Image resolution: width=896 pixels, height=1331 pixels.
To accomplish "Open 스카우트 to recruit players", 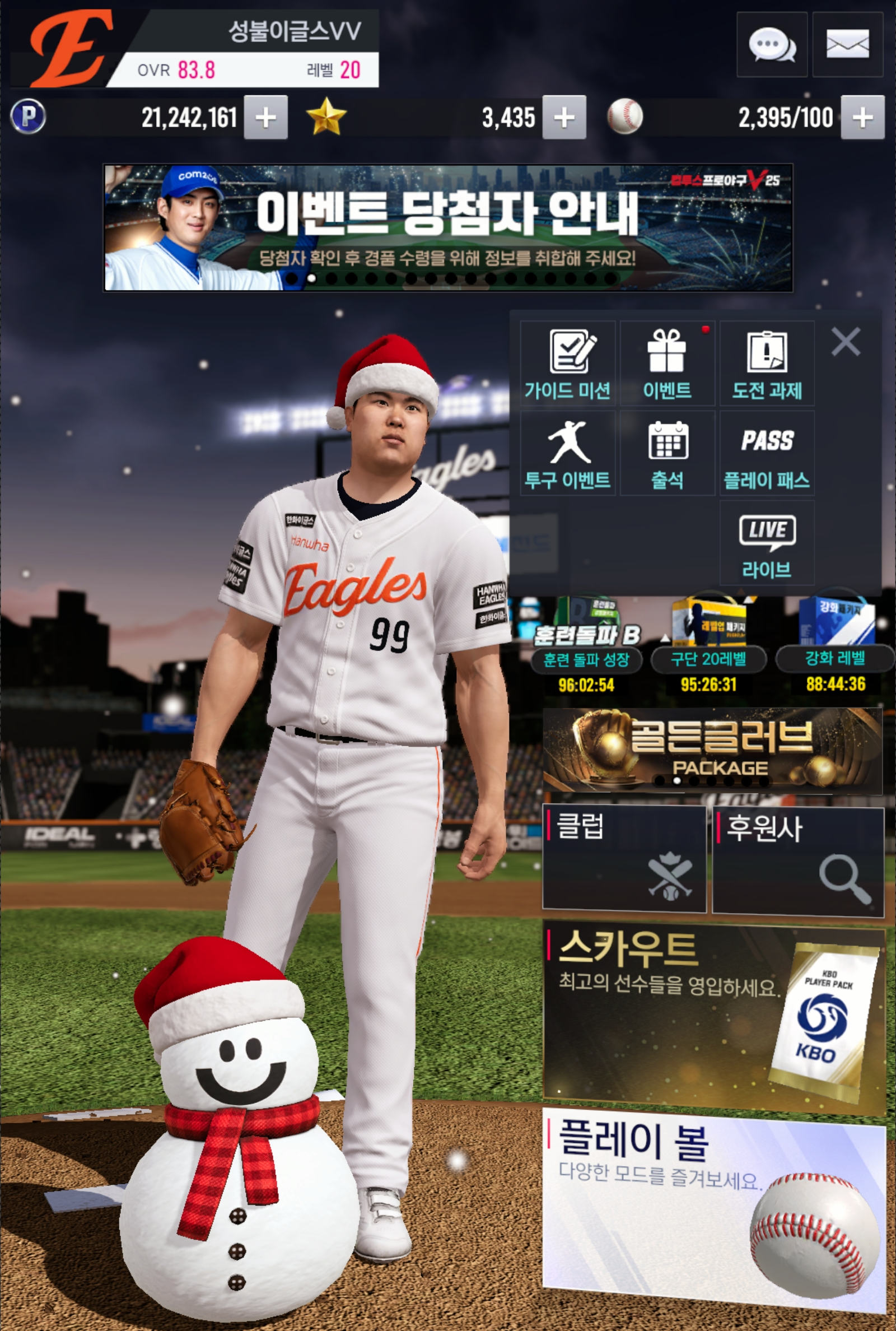I will [x=713, y=1017].
